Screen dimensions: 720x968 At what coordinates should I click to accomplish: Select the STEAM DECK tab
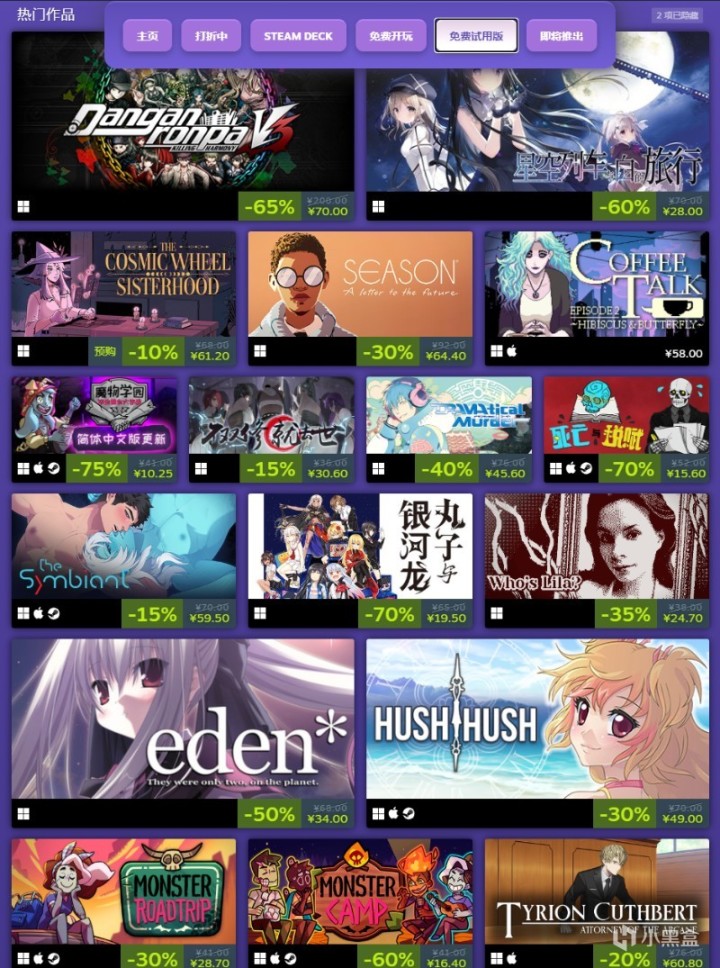(x=298, y=36)
